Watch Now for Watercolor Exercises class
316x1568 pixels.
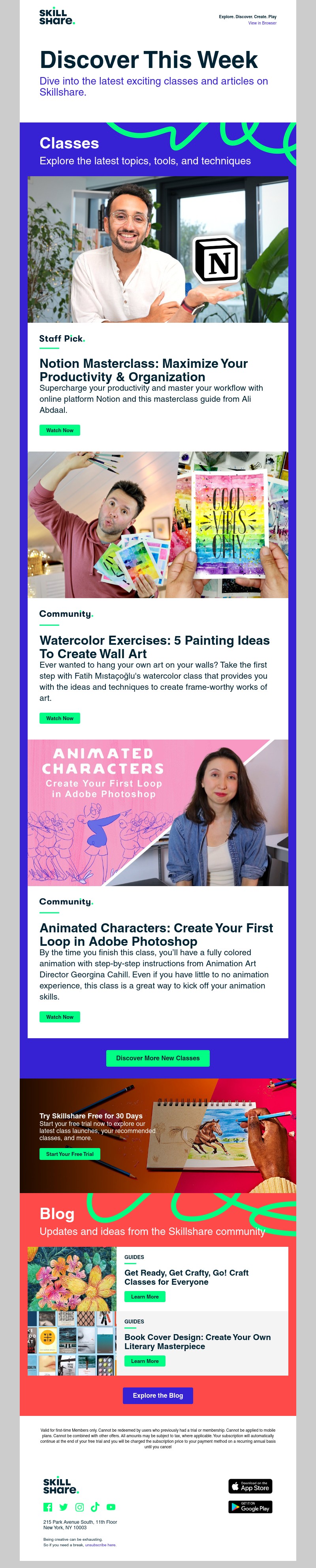click(60, 718)
